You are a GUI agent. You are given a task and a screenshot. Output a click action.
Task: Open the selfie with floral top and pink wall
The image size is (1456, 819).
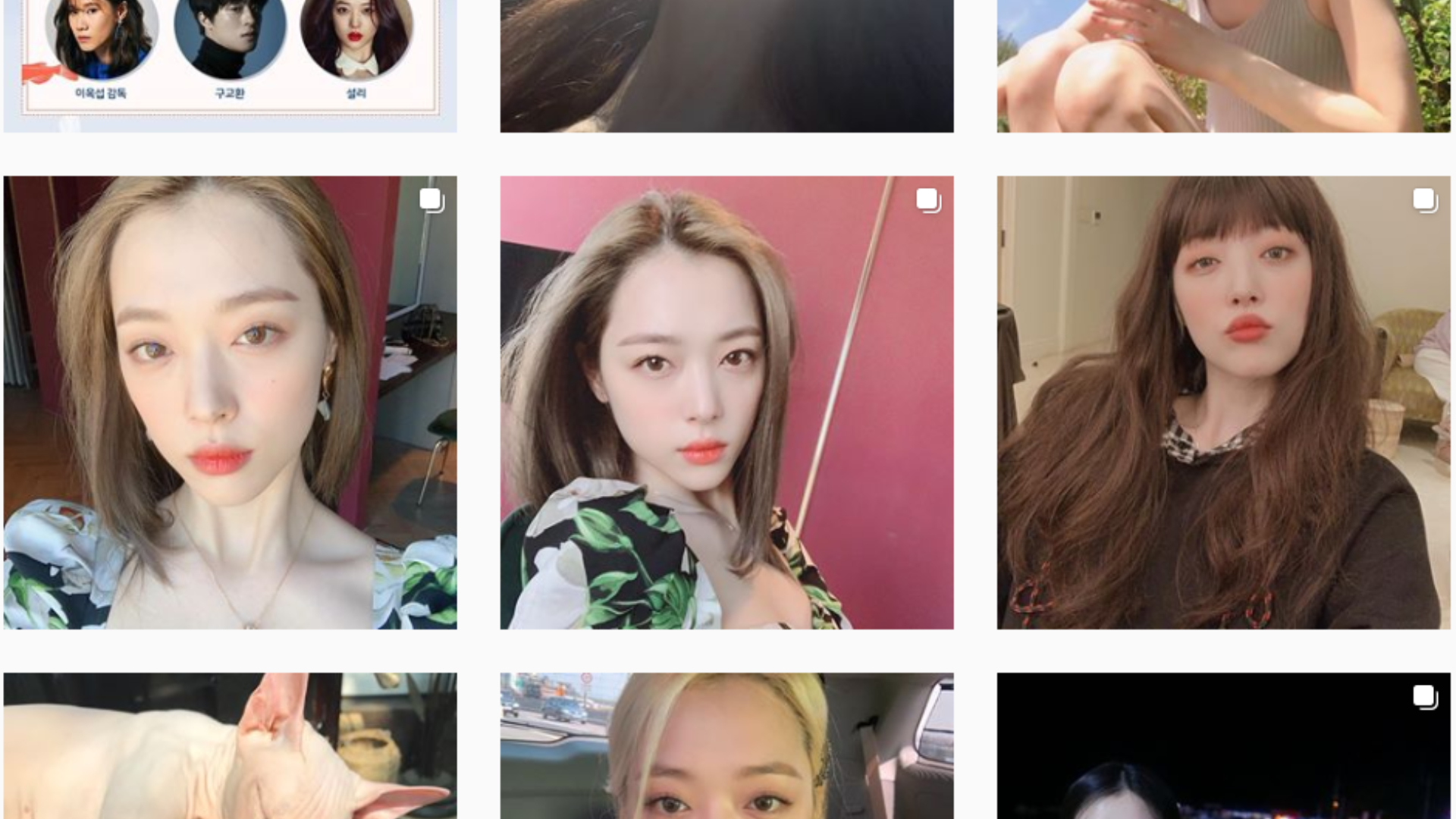(726, 403)
